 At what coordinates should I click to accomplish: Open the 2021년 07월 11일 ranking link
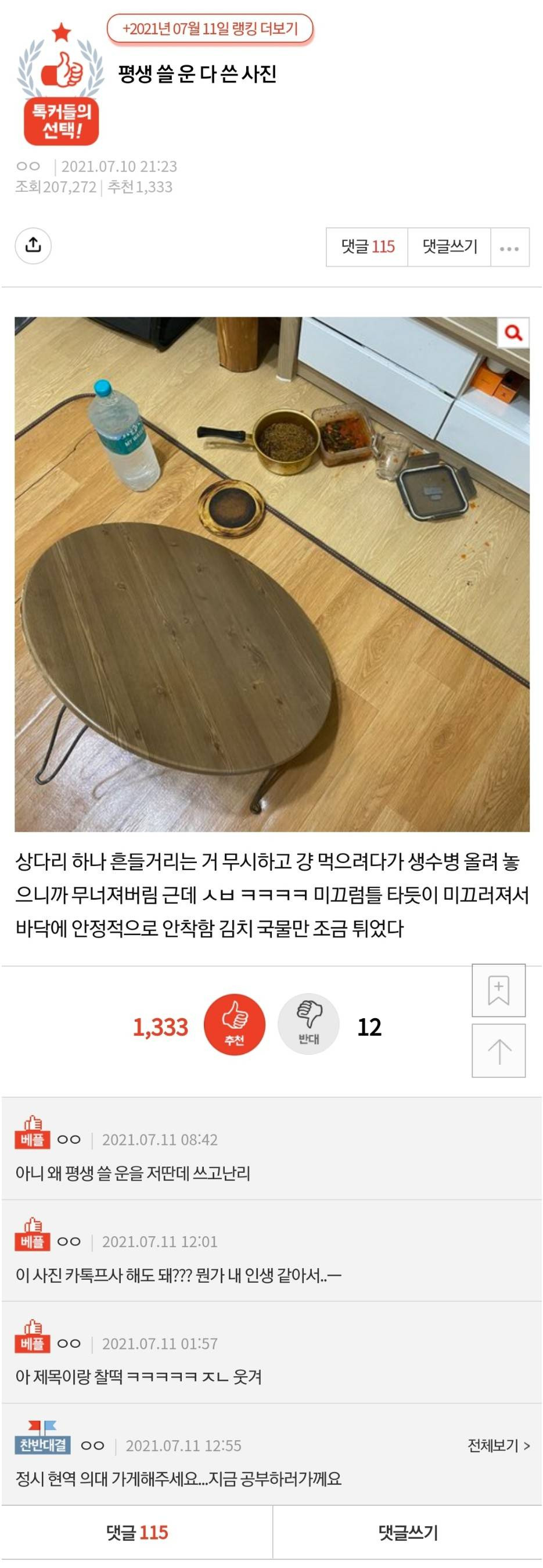click(210, 29)
